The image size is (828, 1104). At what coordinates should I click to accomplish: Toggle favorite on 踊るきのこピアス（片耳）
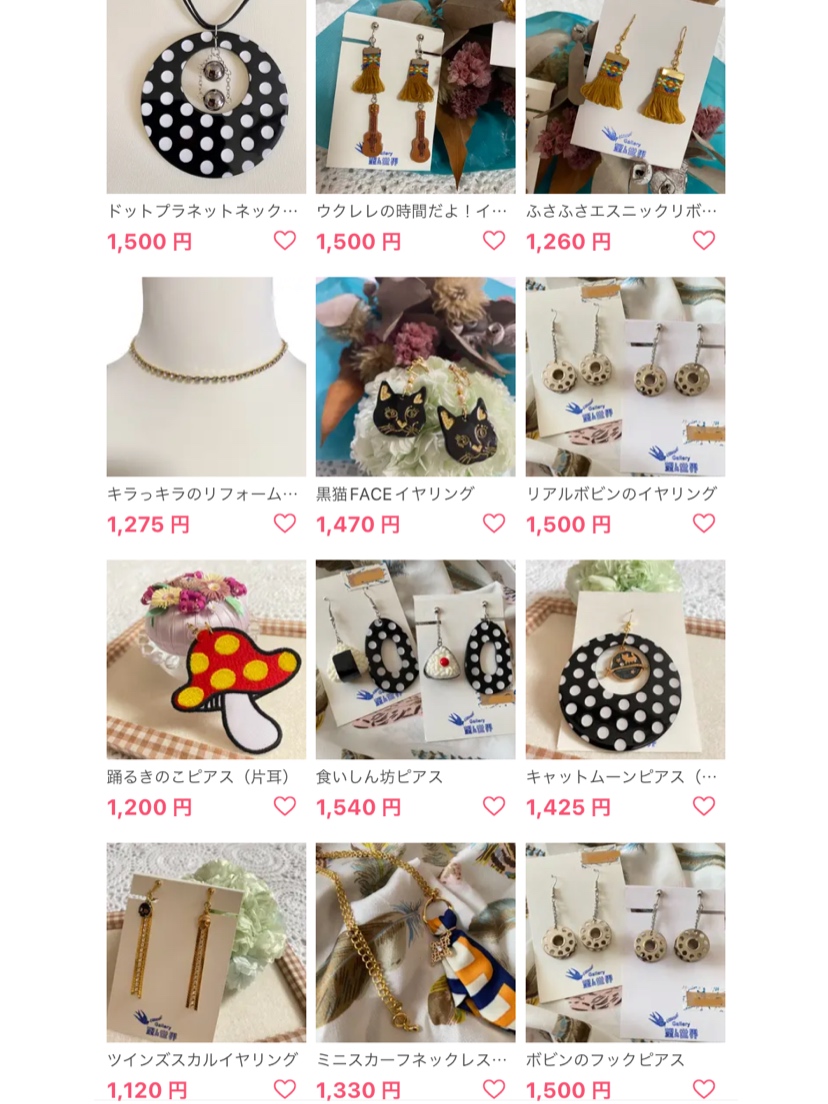(x=286, y=806)
